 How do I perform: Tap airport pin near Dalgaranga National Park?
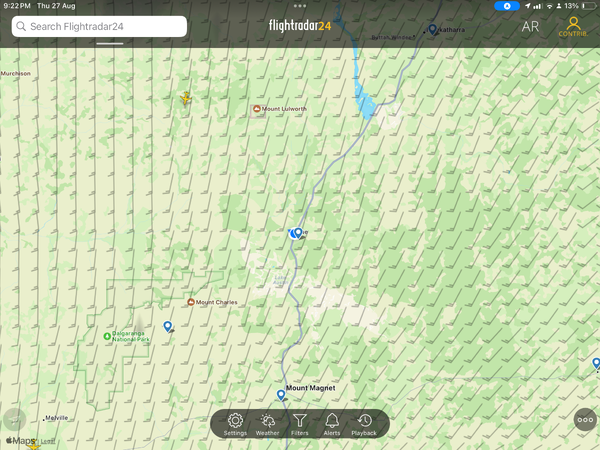pyautogui.click(x=168, y=326)
